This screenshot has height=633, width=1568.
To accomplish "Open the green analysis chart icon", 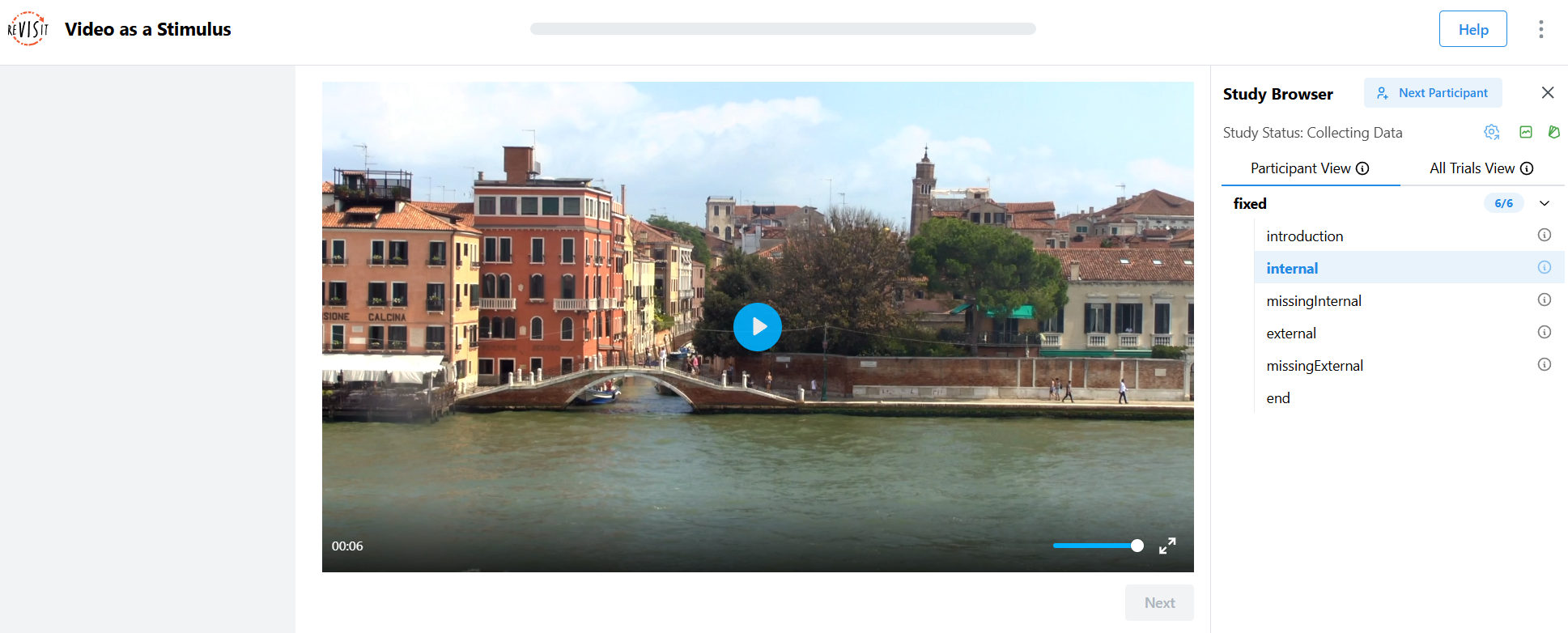I will tap(1525, 132).
